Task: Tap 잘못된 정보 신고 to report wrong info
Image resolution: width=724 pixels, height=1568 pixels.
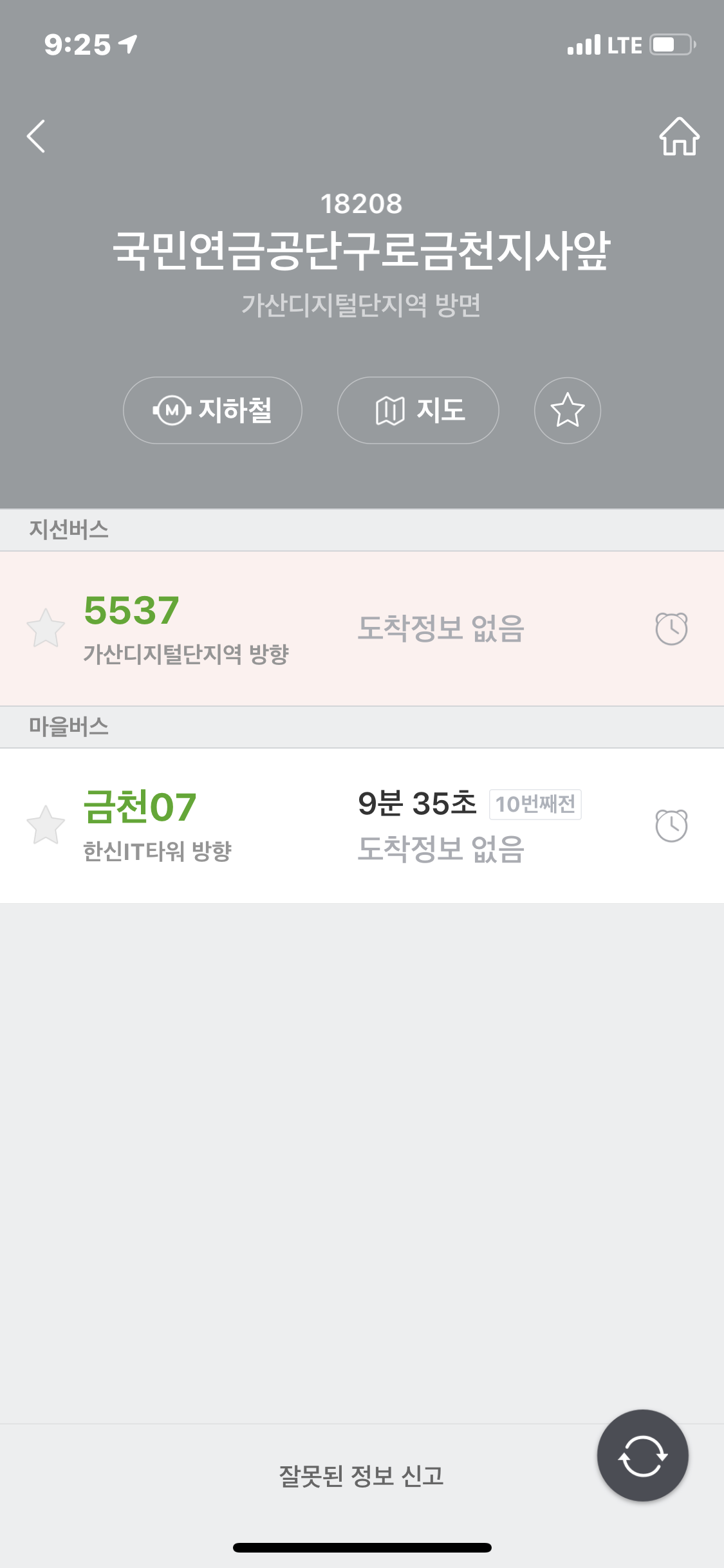Action: tap(361, 1476)
